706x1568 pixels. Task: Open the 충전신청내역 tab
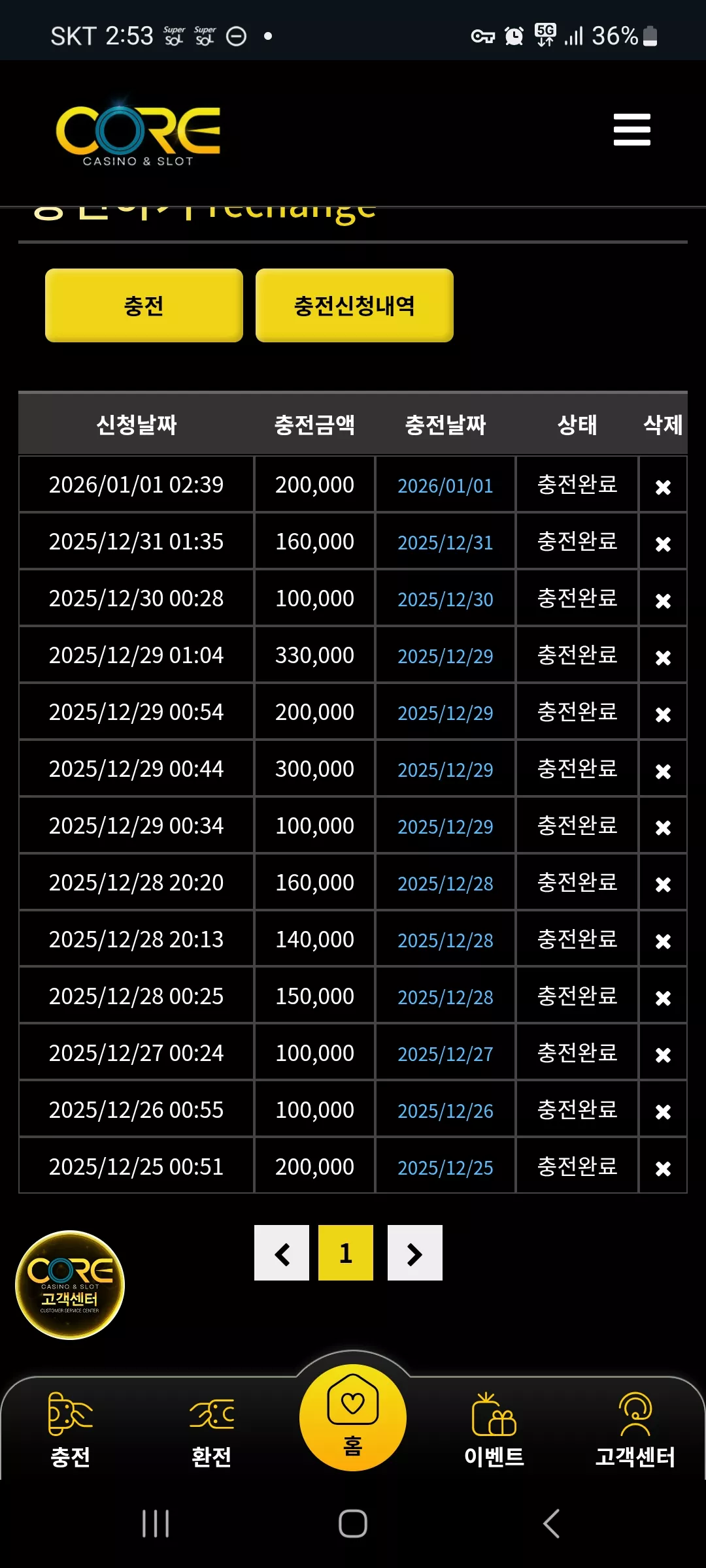tap(354, 305)
